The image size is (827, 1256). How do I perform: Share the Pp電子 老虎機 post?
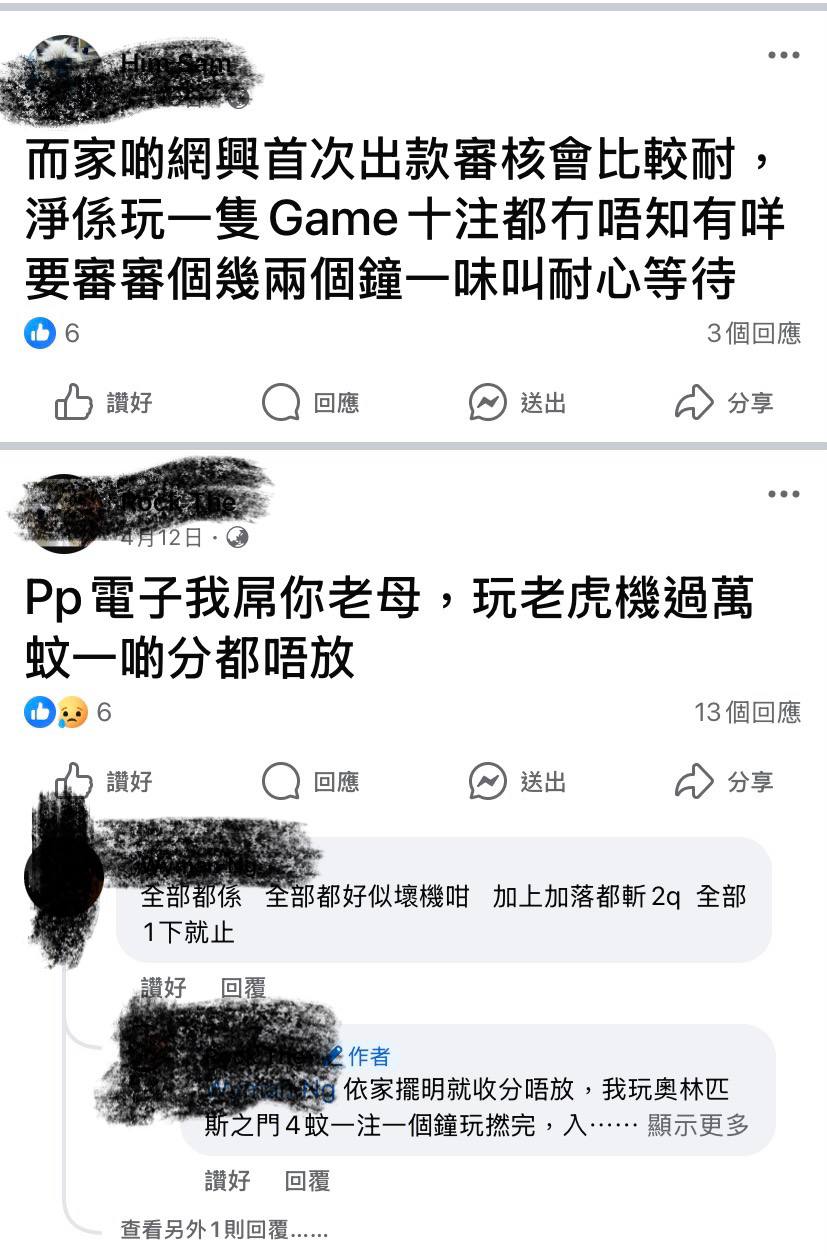pyautogui.click(x=724, y=782)
